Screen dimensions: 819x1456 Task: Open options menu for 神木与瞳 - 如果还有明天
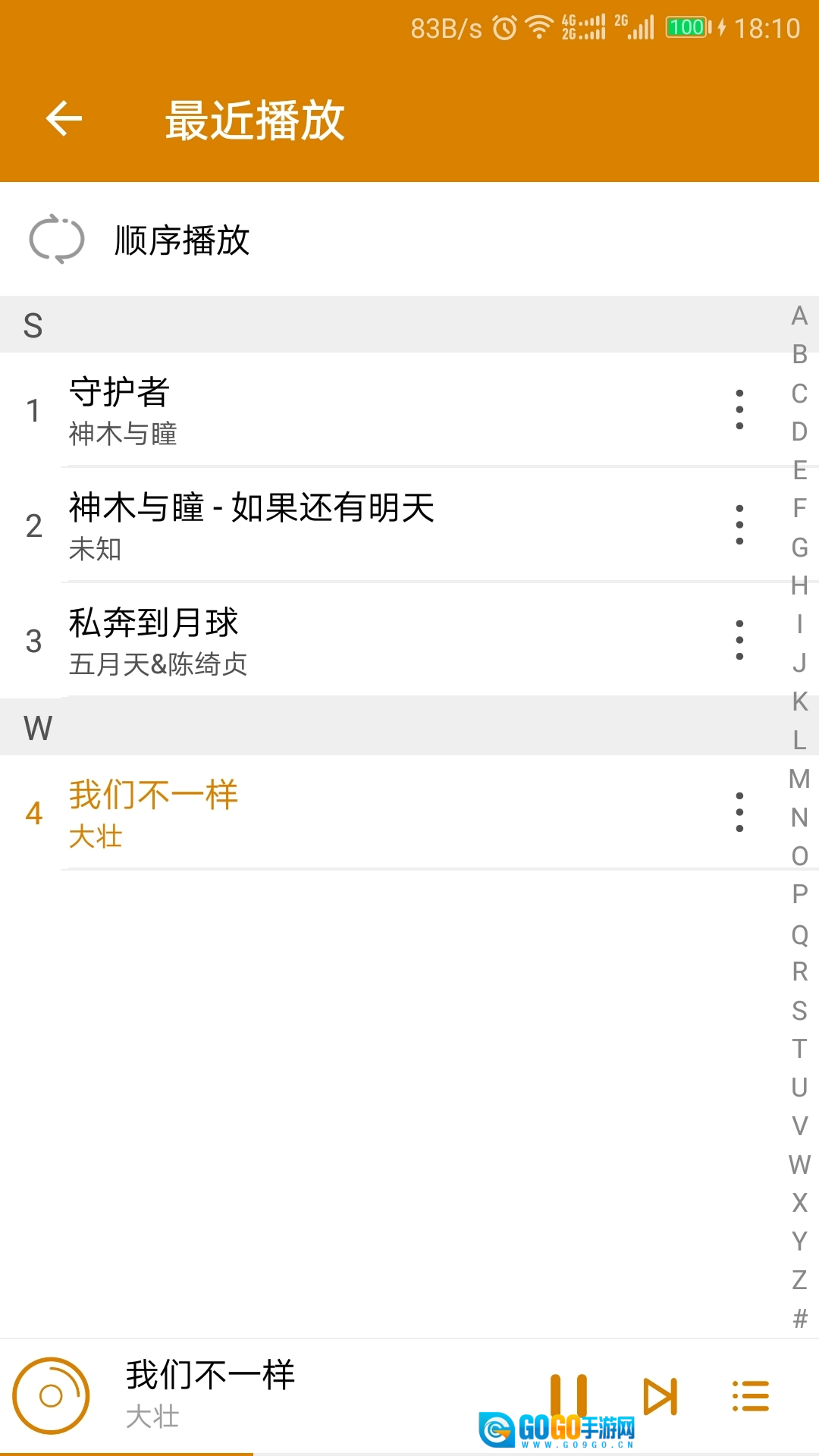739,525
